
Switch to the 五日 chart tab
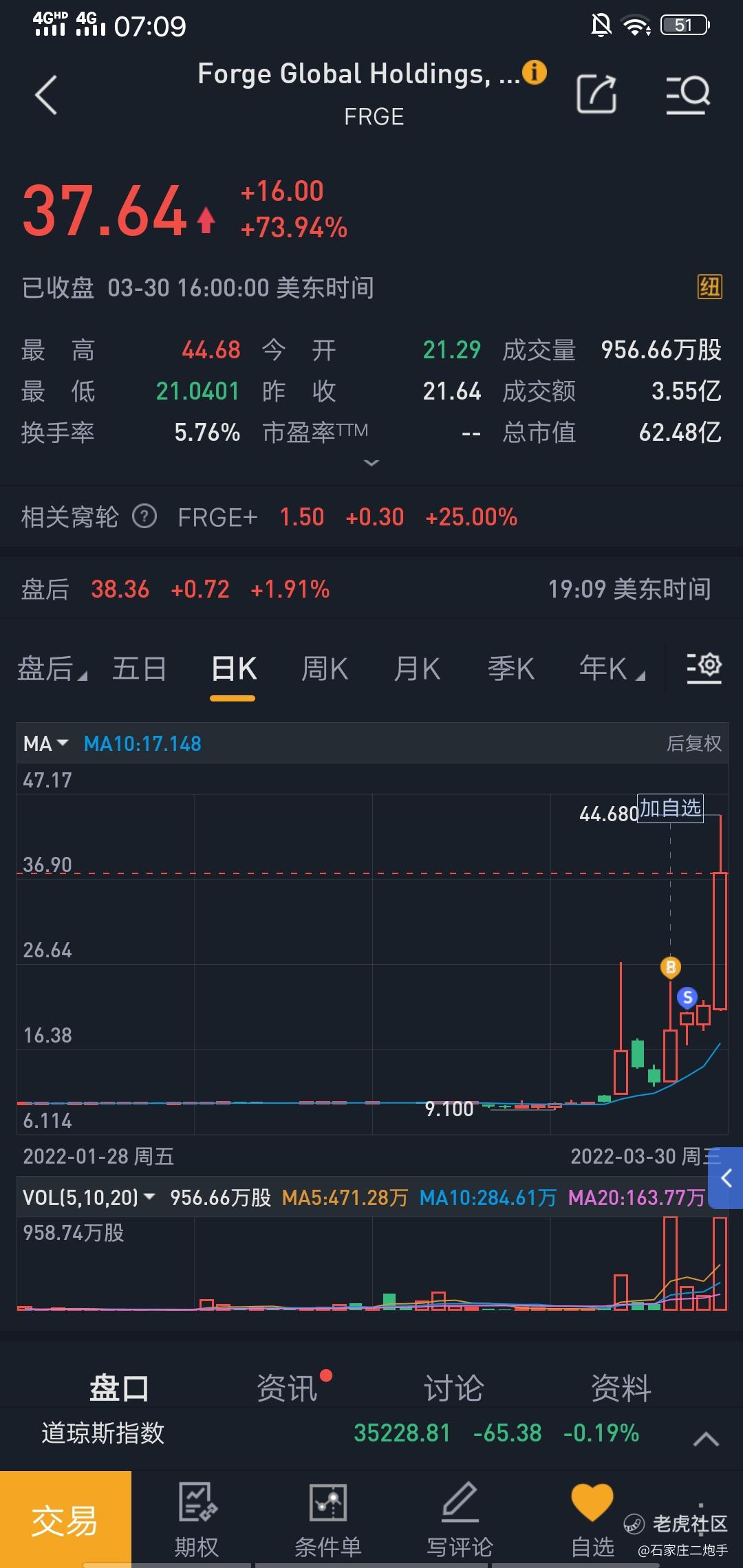(140, 668)
